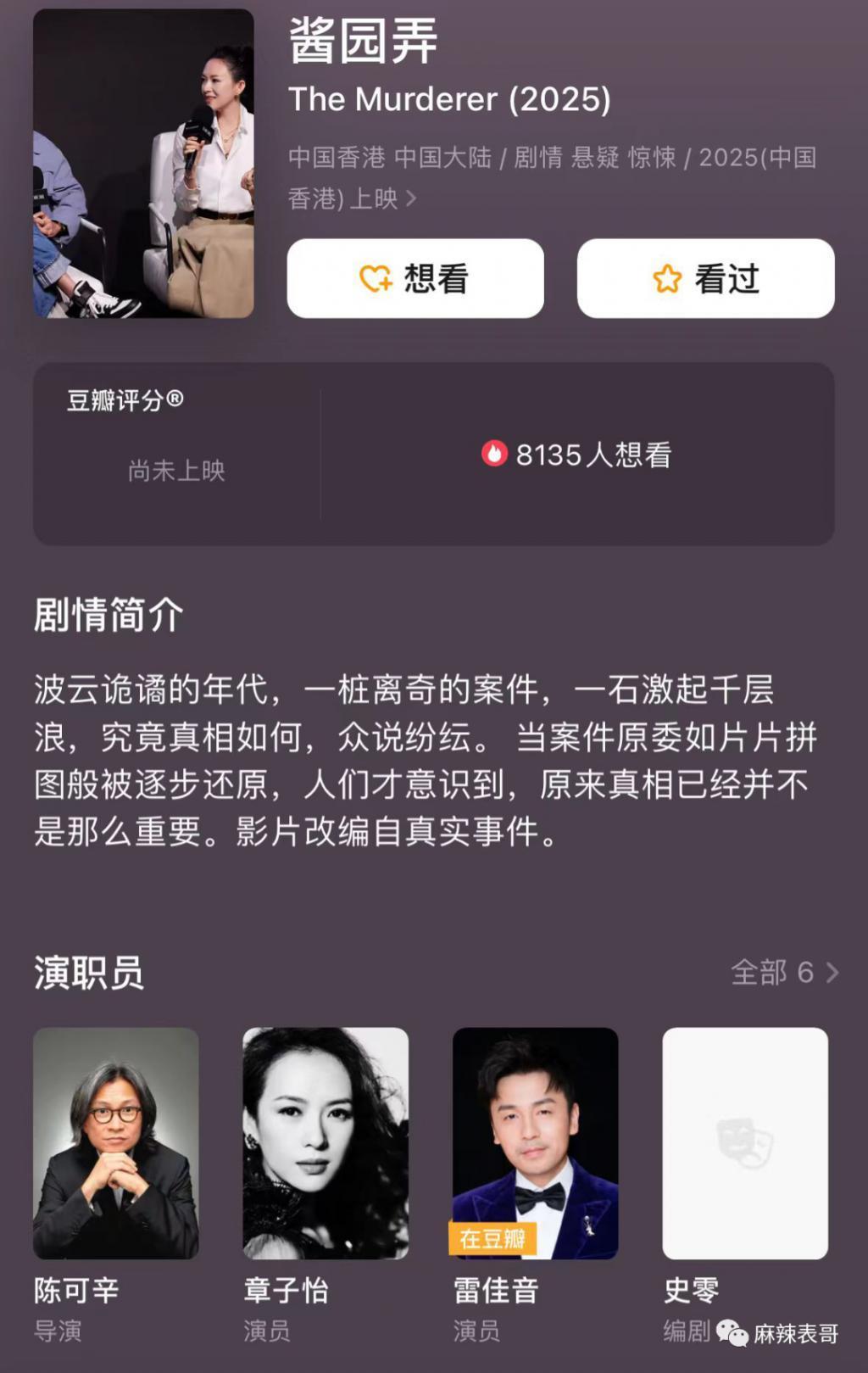Screen dimensions: 868x1373
Task: Open the 想看 button
Action: [x=414, y=277]
